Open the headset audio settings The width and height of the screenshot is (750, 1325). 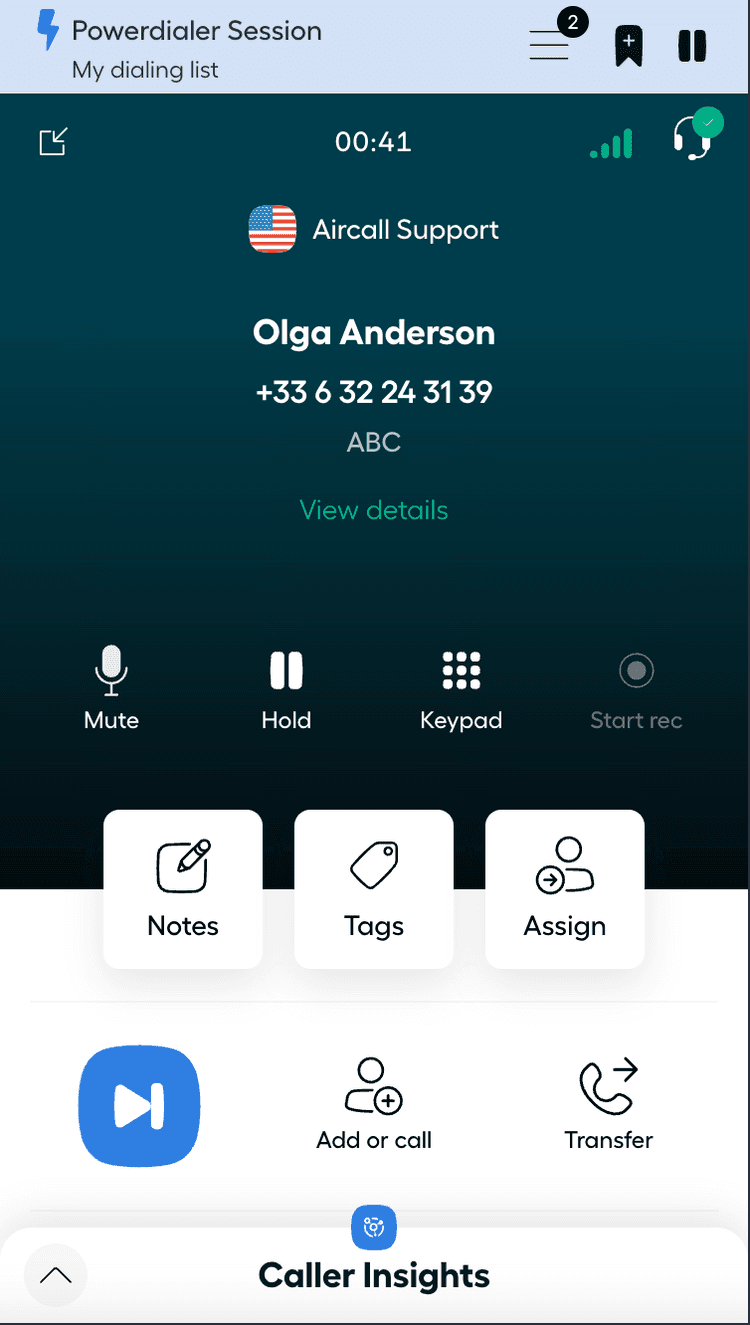click(693, 139)
